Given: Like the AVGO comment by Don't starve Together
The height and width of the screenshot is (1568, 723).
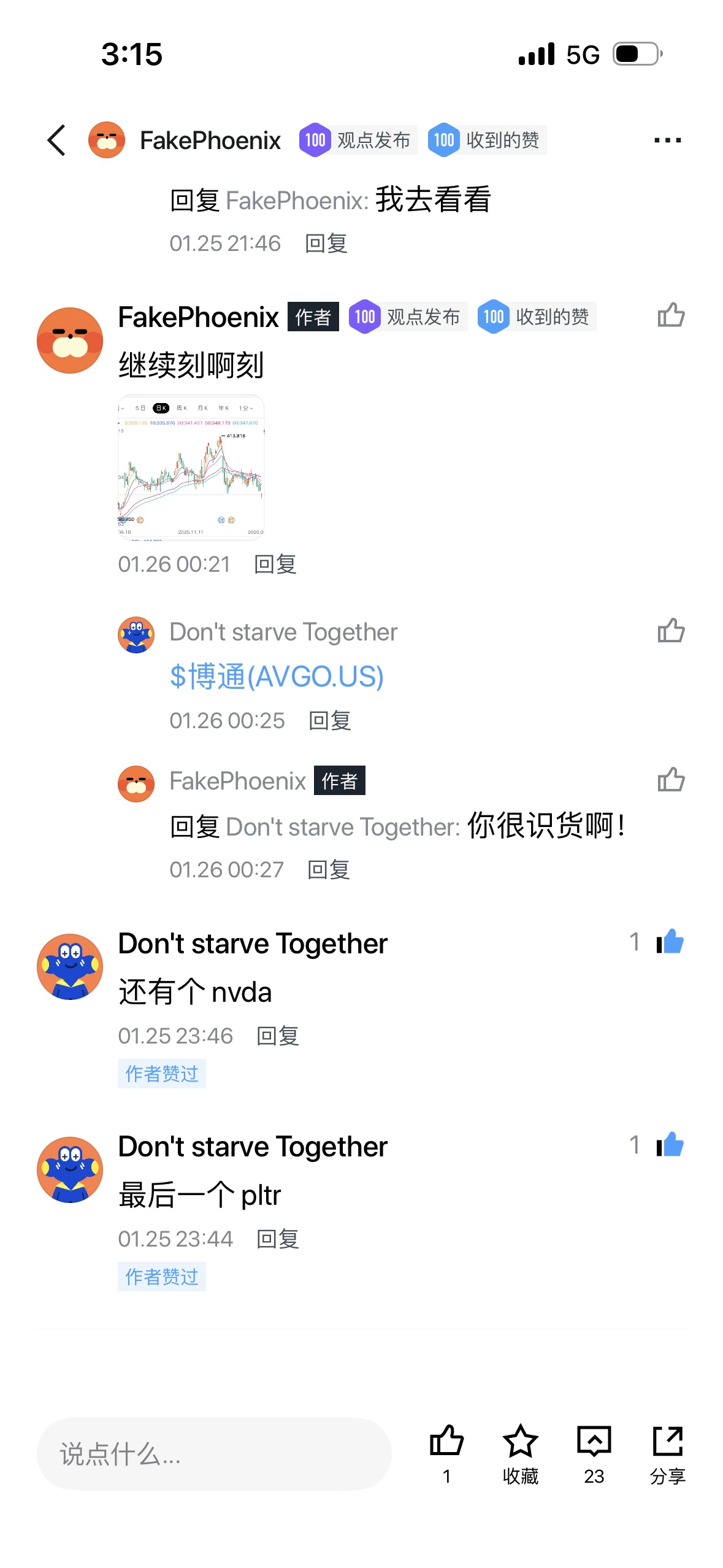Looking at the screenshot, I should 670,631.
